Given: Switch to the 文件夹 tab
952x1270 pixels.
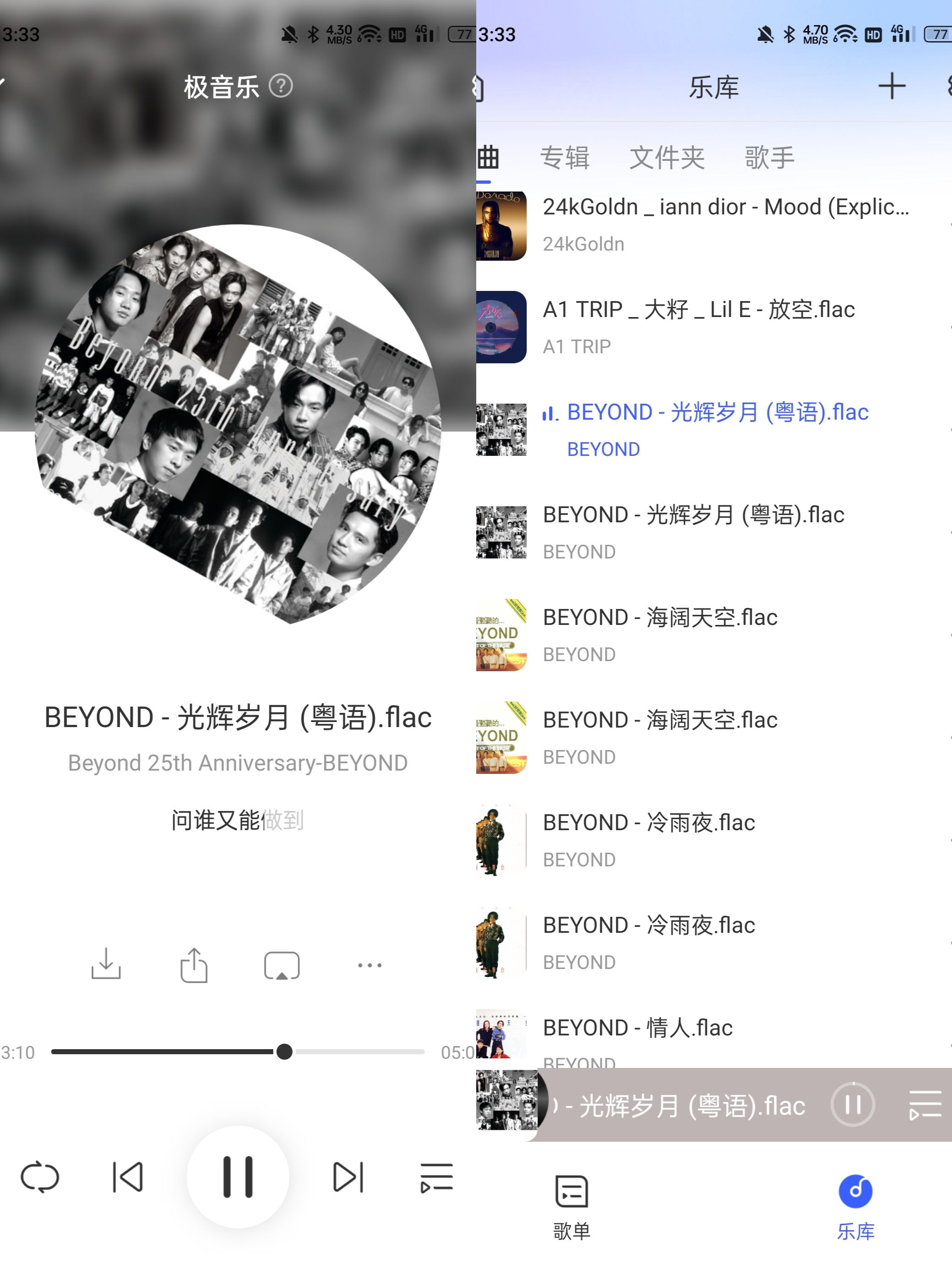Looking at the screenshot, I should tap(667, 157).
